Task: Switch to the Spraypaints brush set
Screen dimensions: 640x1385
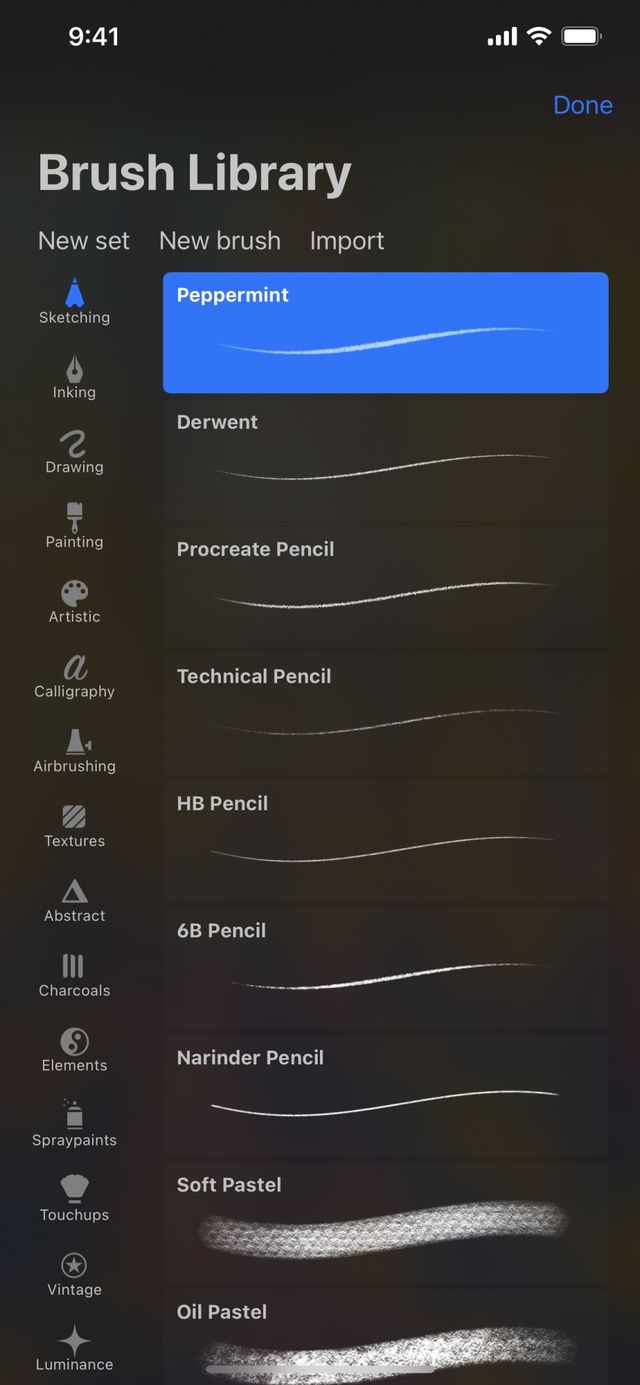Action: 74,1125
